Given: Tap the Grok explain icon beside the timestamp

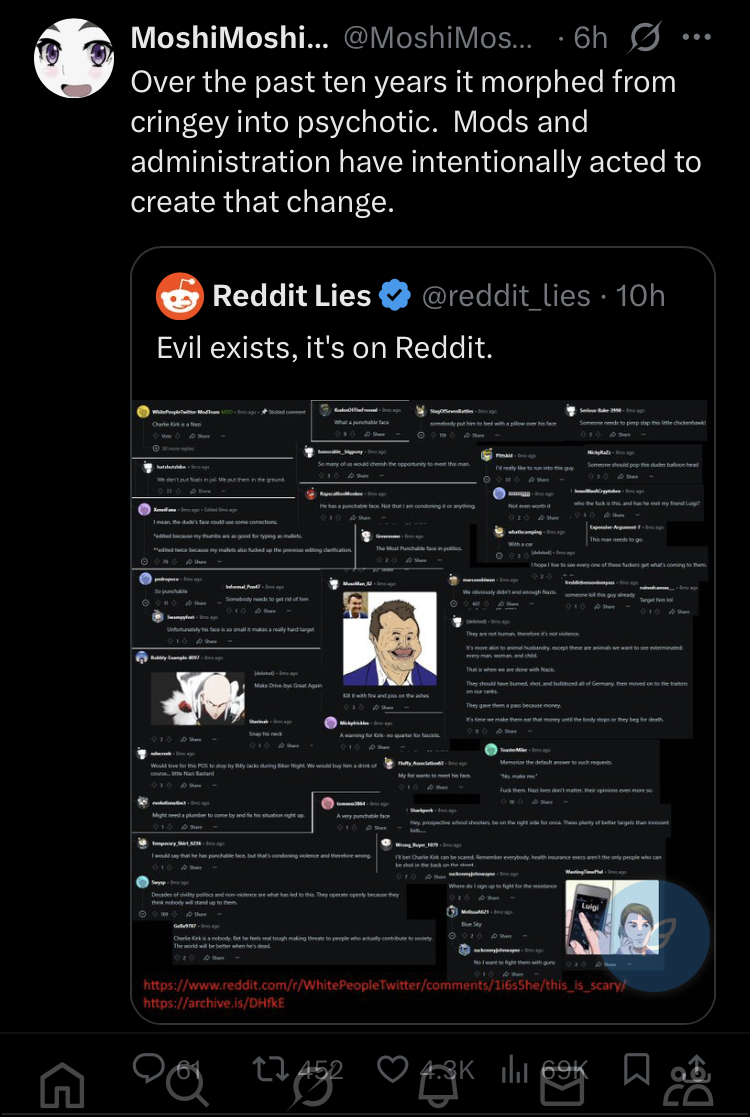Looking at the screenshot, I should coord(645,38).
